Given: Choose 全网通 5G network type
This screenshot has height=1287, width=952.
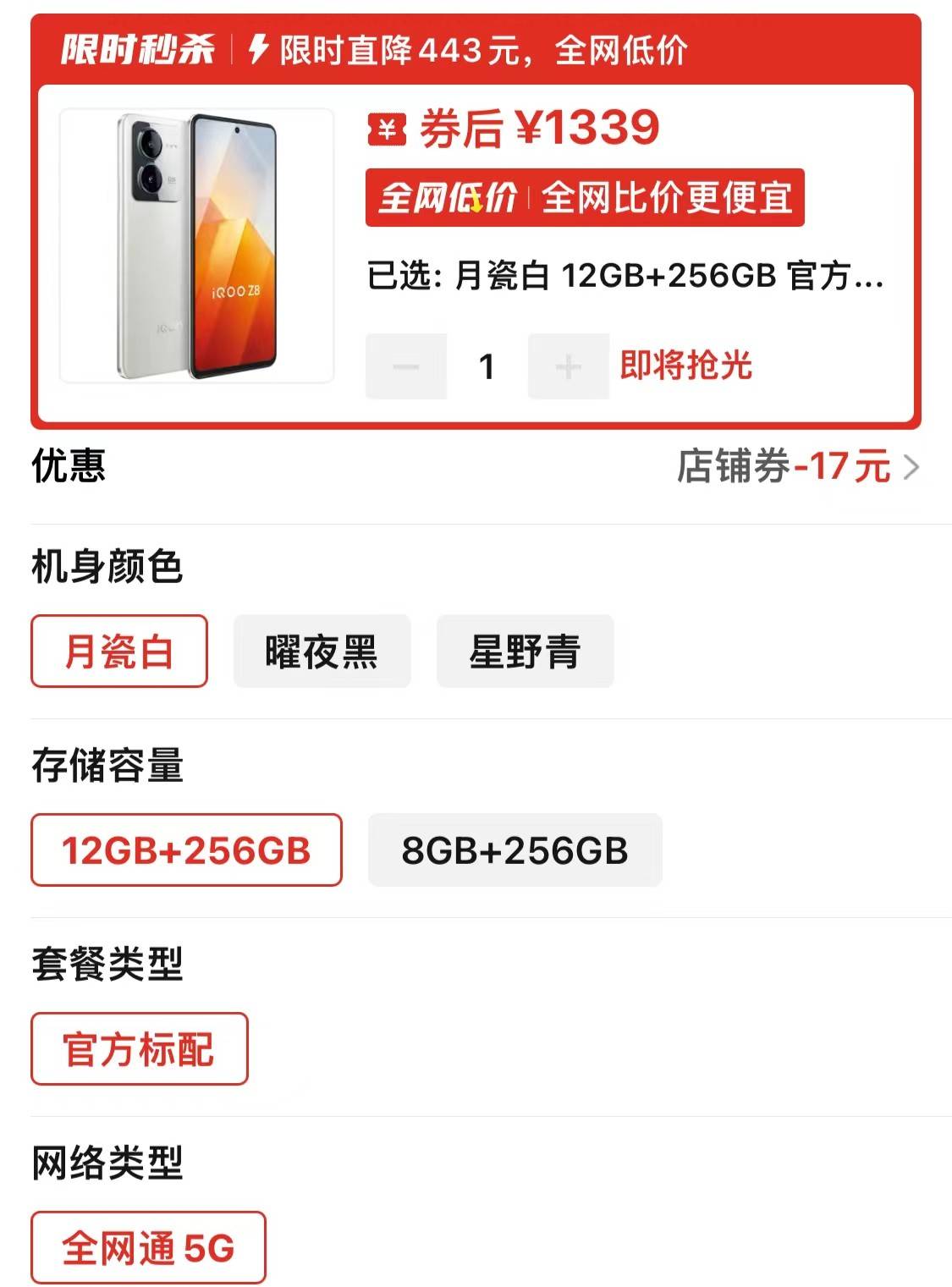Looking at the screenshot, I should click(148, 1248).
